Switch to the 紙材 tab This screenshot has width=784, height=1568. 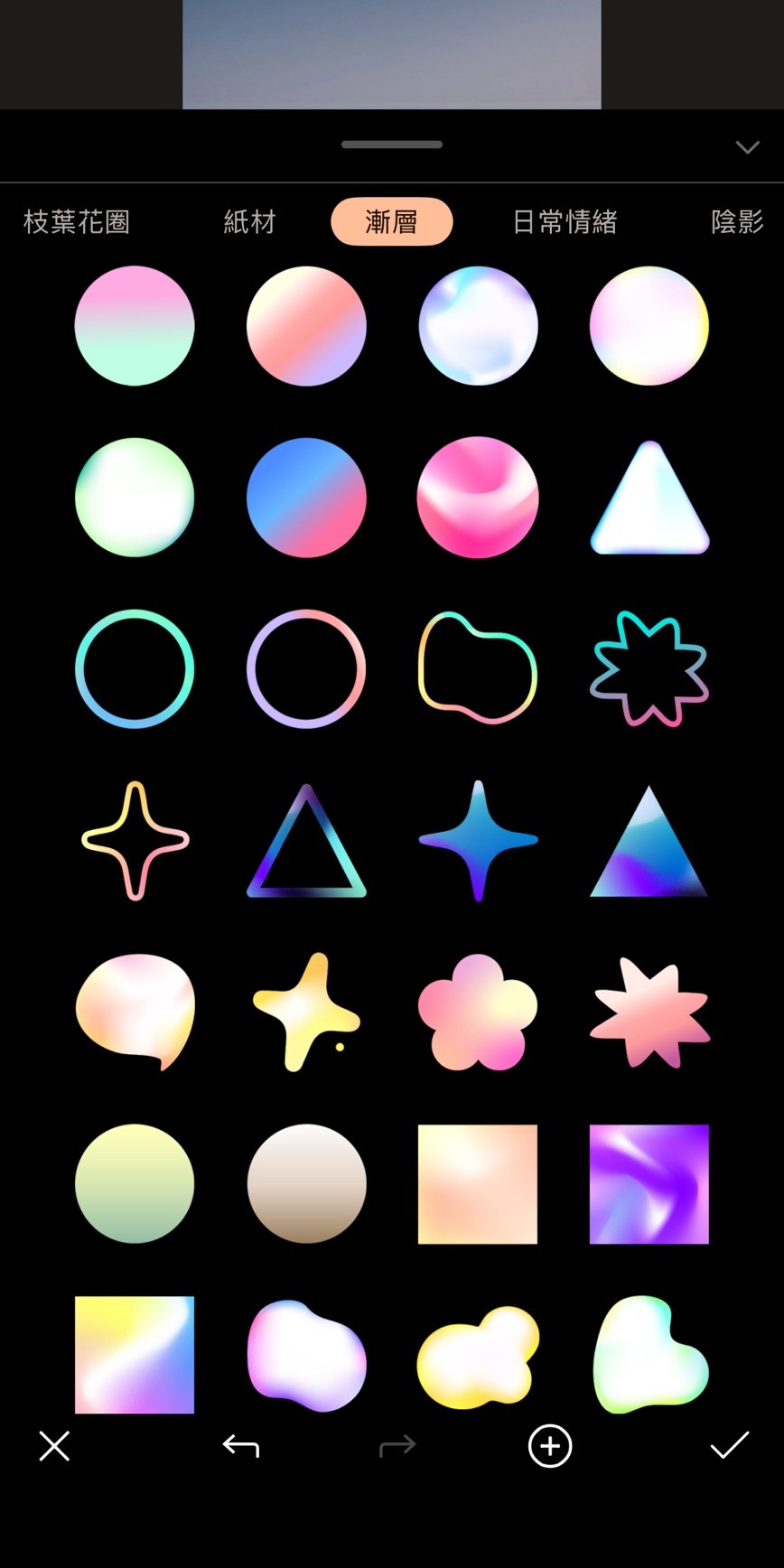point(249,221)
